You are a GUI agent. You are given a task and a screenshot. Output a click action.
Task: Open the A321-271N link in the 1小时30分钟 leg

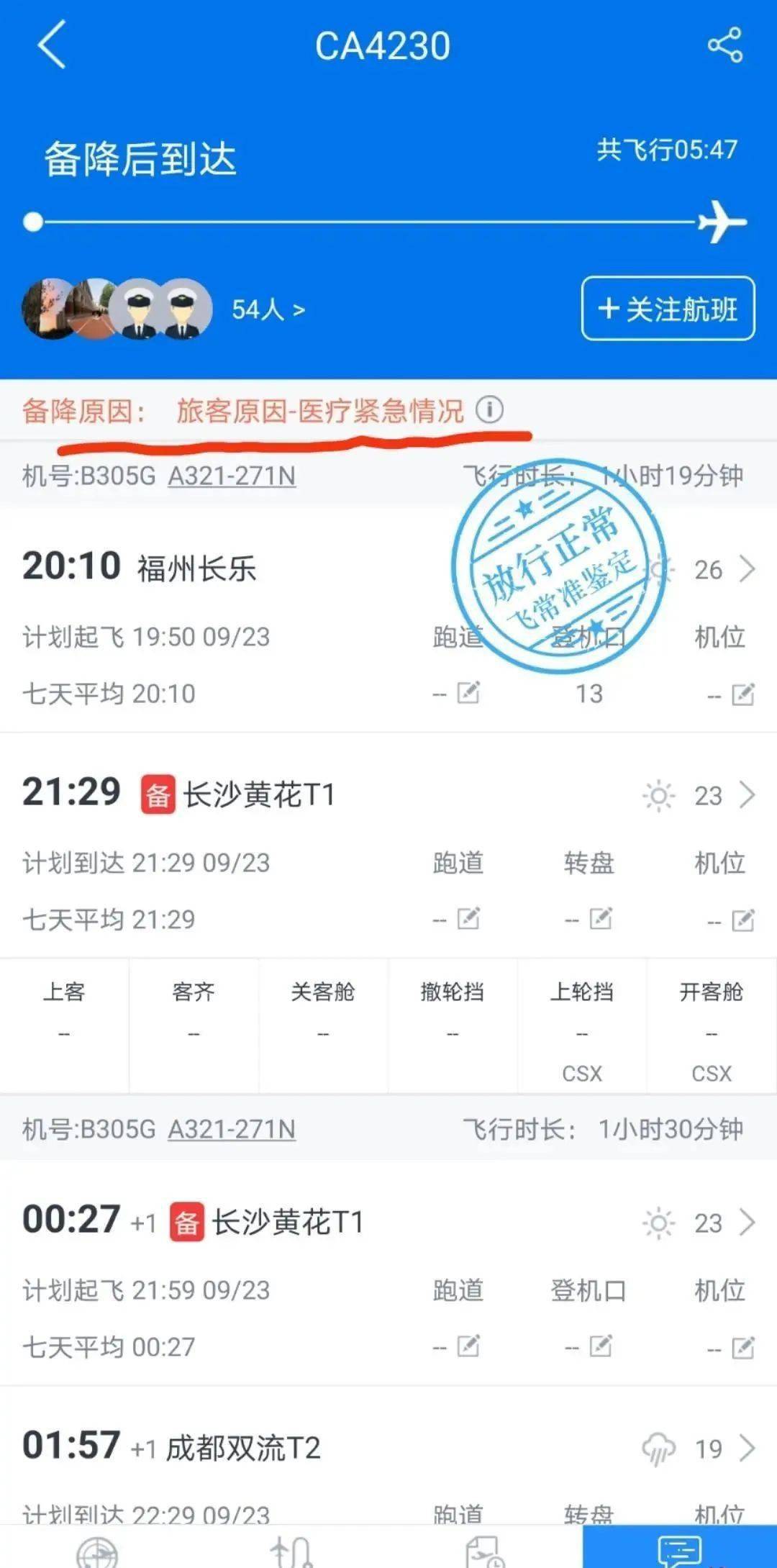232,1129
